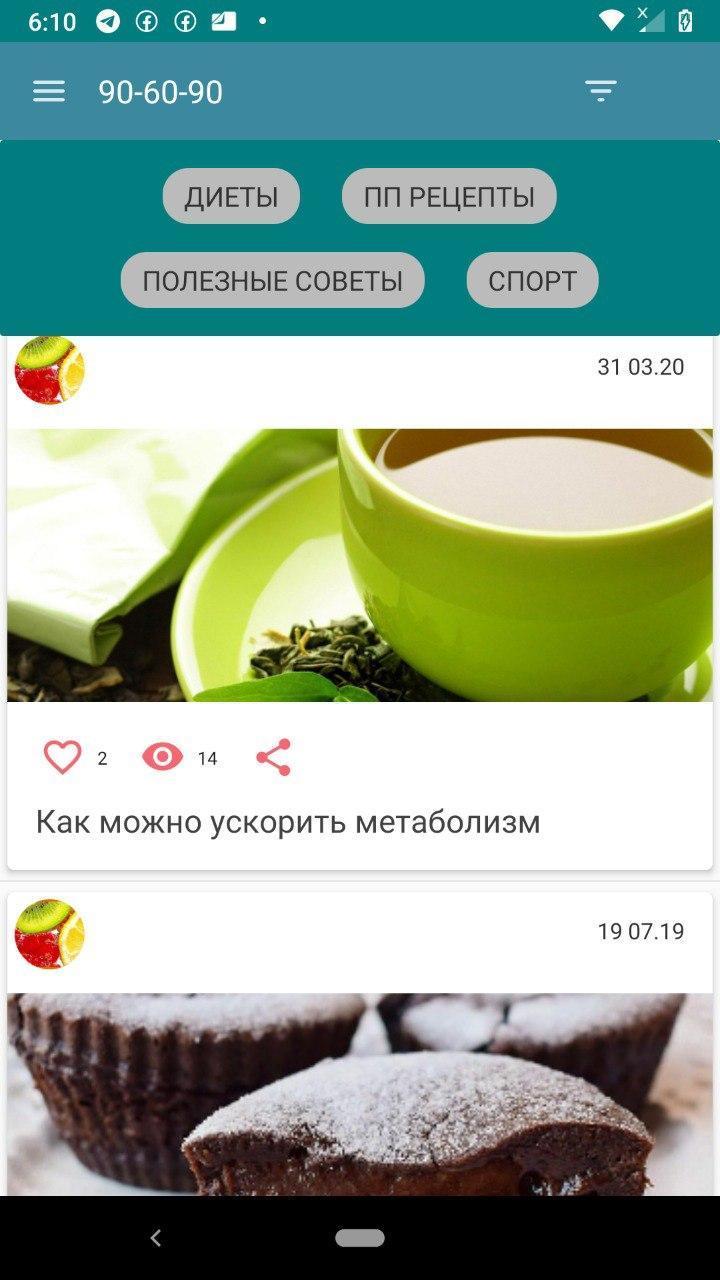Select the ДИЕТЫ category chip
Screen dimensions: 720x1280
click(x=231, y=197)
